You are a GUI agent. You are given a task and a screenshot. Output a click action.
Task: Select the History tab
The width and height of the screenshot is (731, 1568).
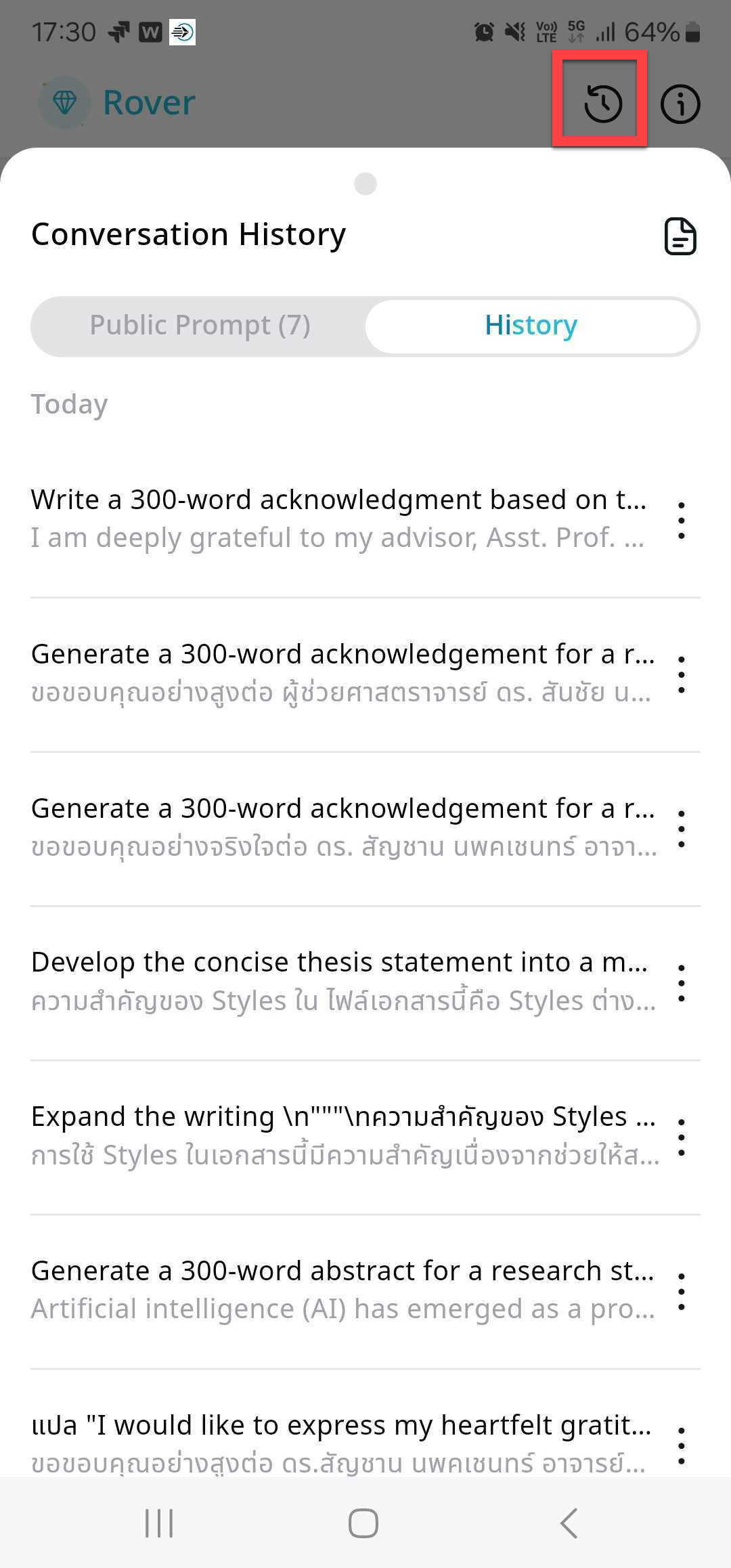(x=531, y=326)
